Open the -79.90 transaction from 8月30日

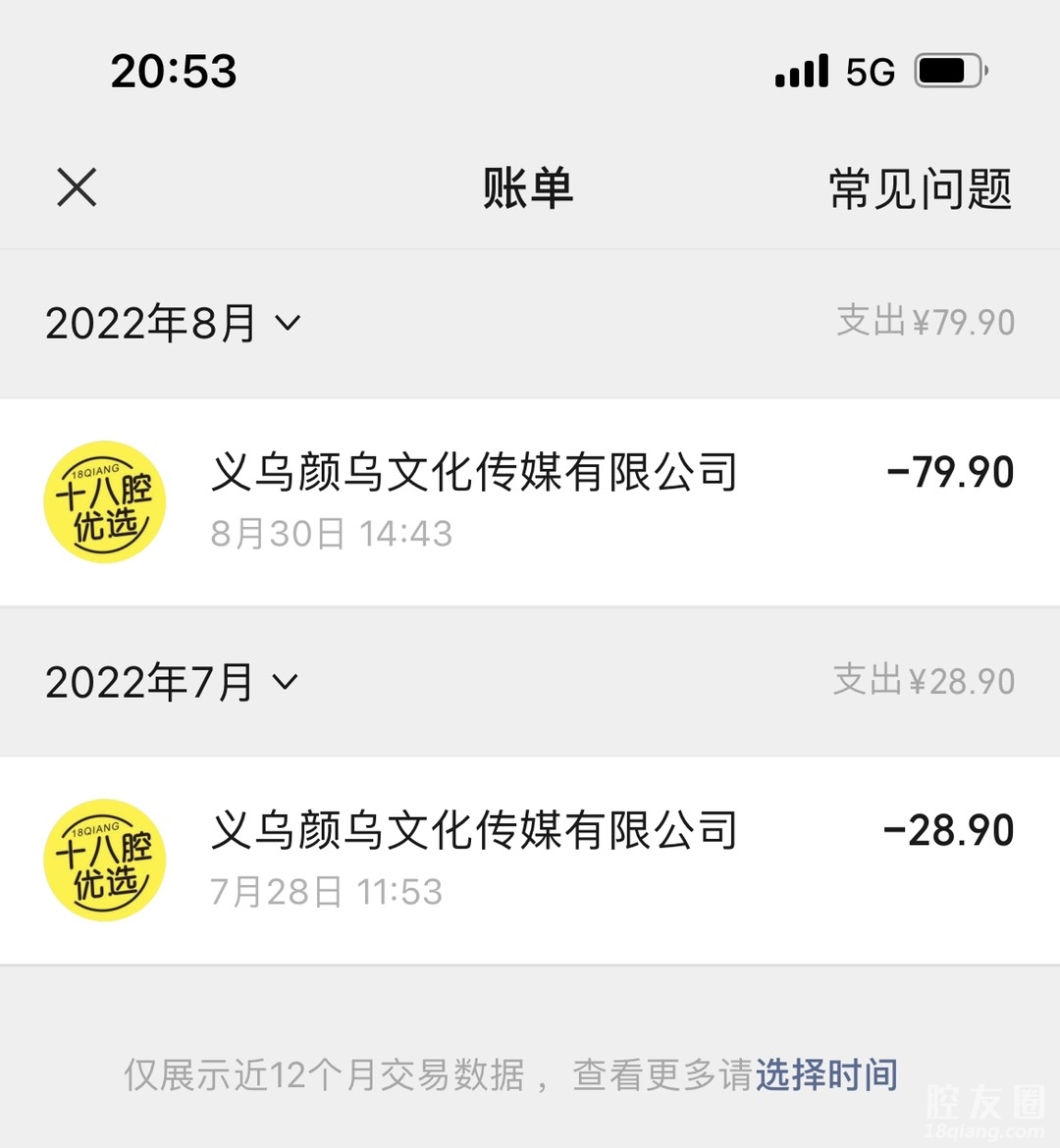click(530, 501)
